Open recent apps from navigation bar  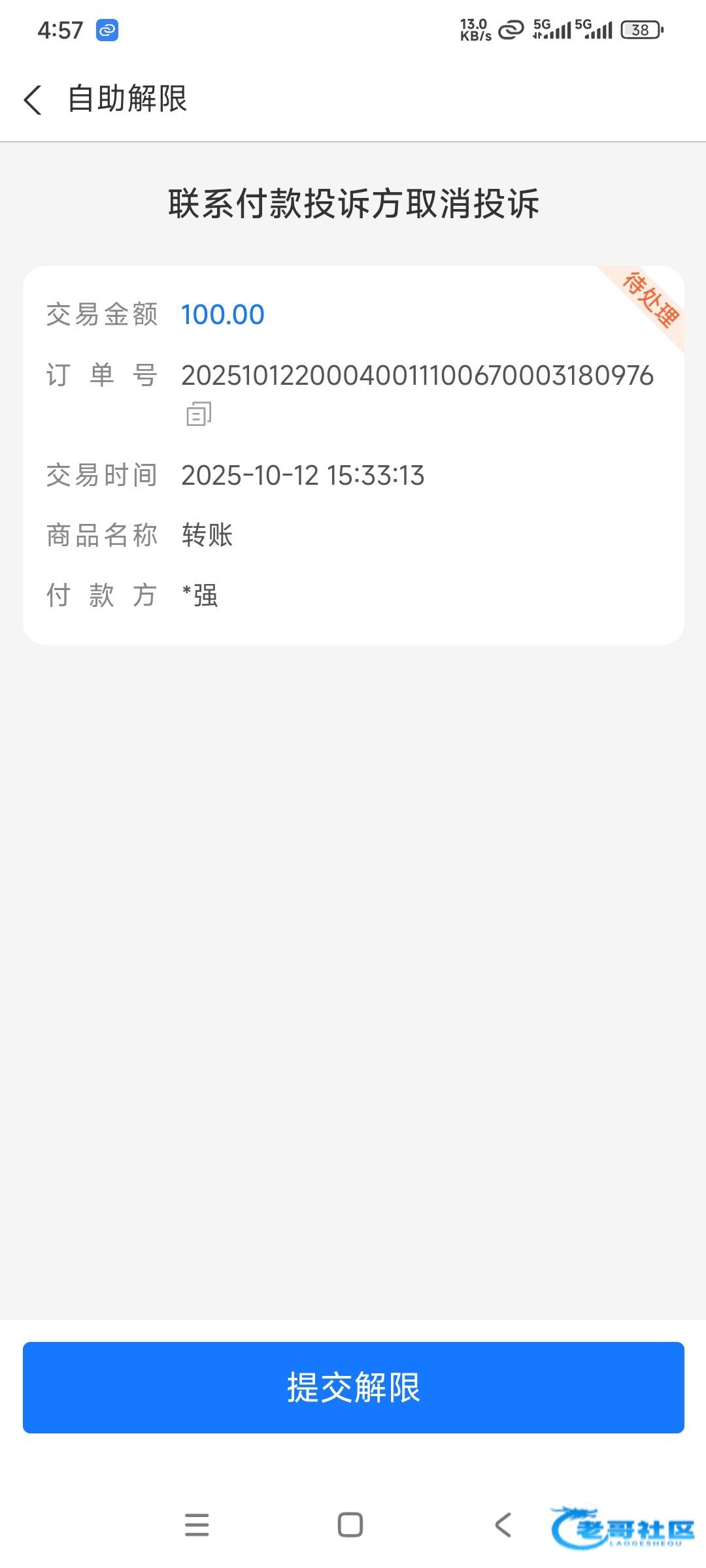tap(197, 1524)
